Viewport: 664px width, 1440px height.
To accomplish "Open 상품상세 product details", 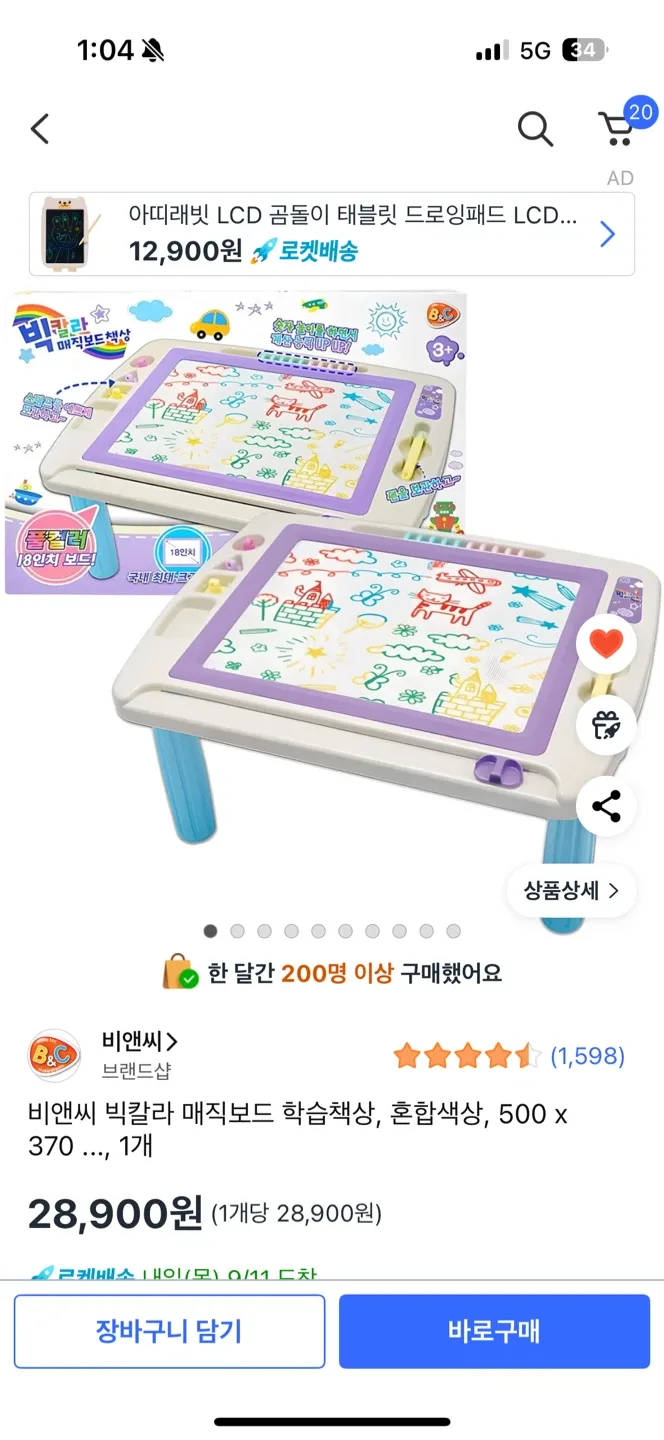I will [x=571, y=890].
